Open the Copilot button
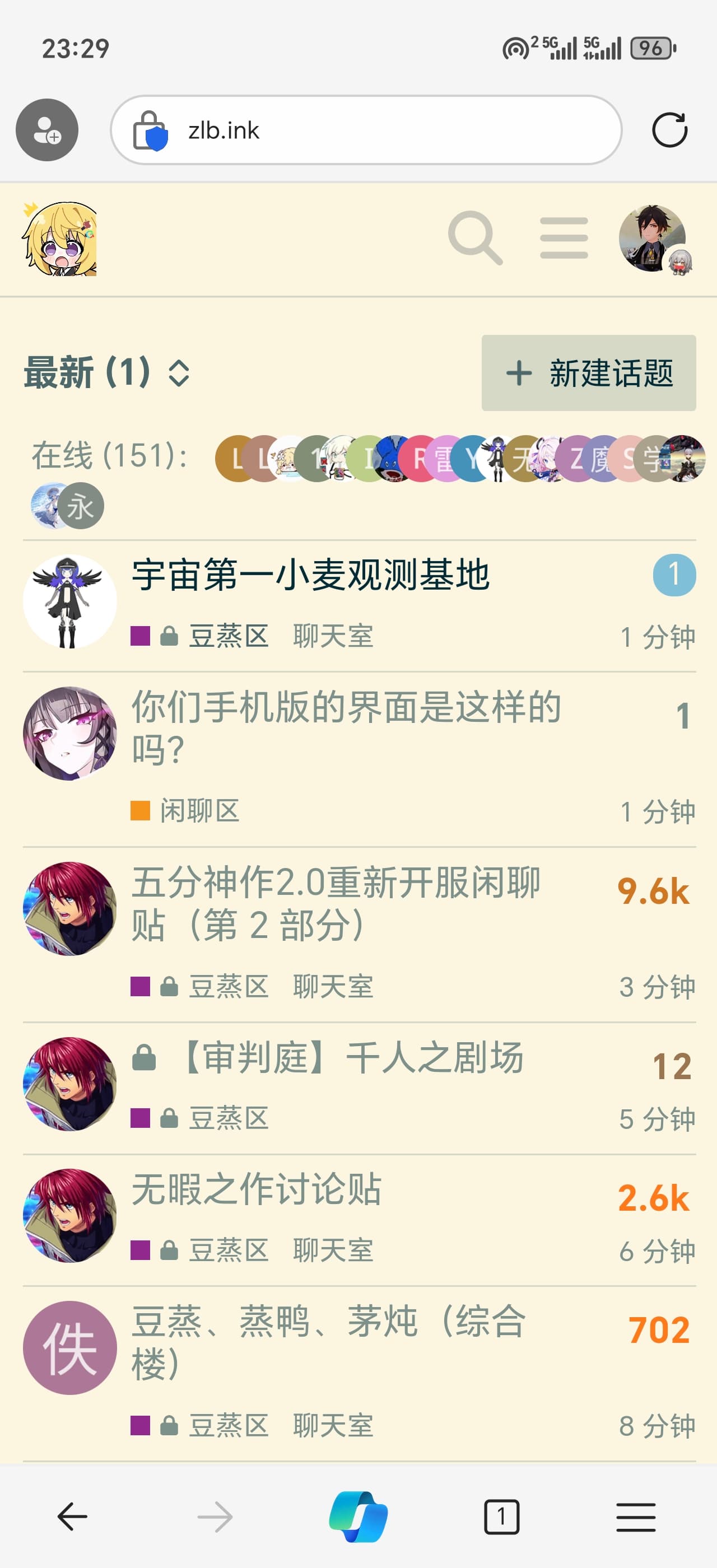Viewport: 717px width, 1568px height. coord(358,1516)
